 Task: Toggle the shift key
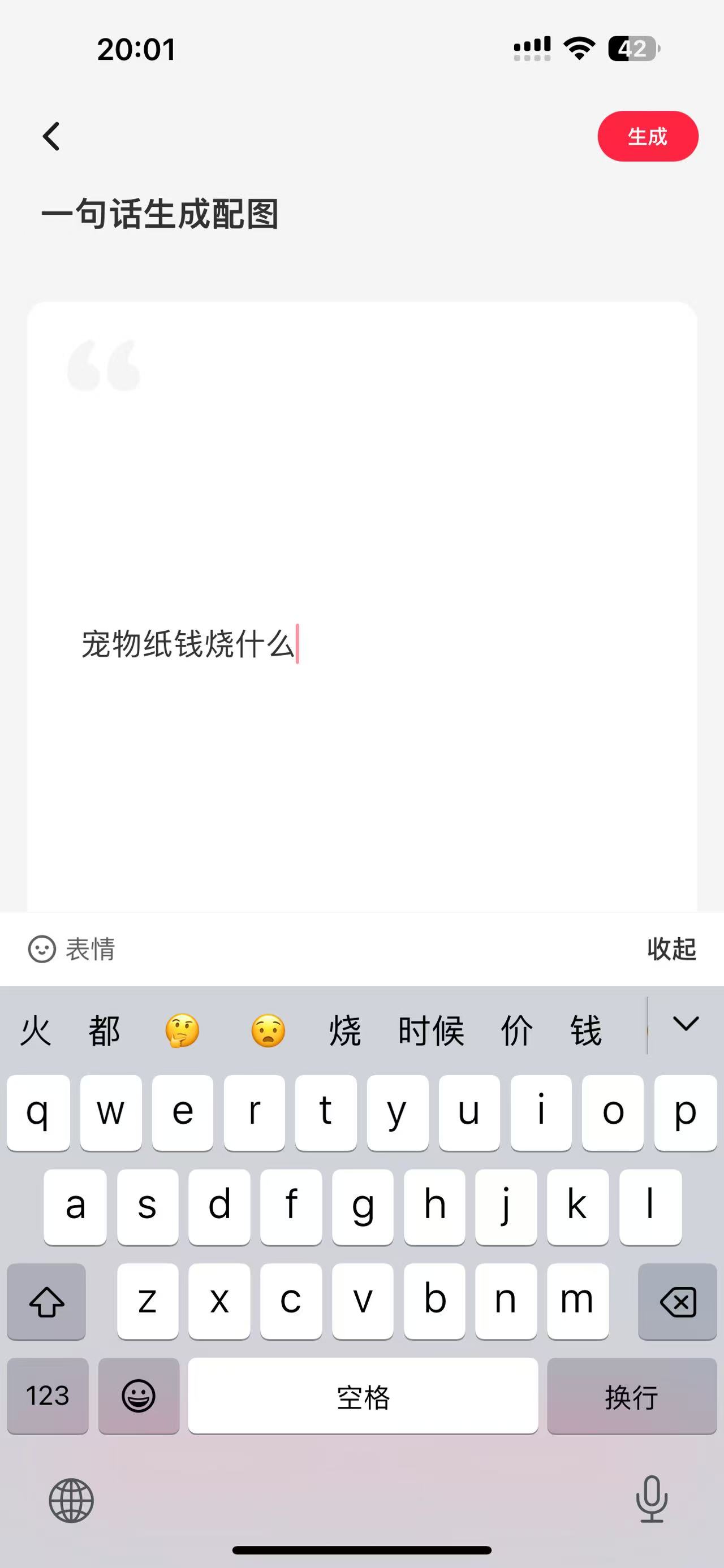[46, 1302]
